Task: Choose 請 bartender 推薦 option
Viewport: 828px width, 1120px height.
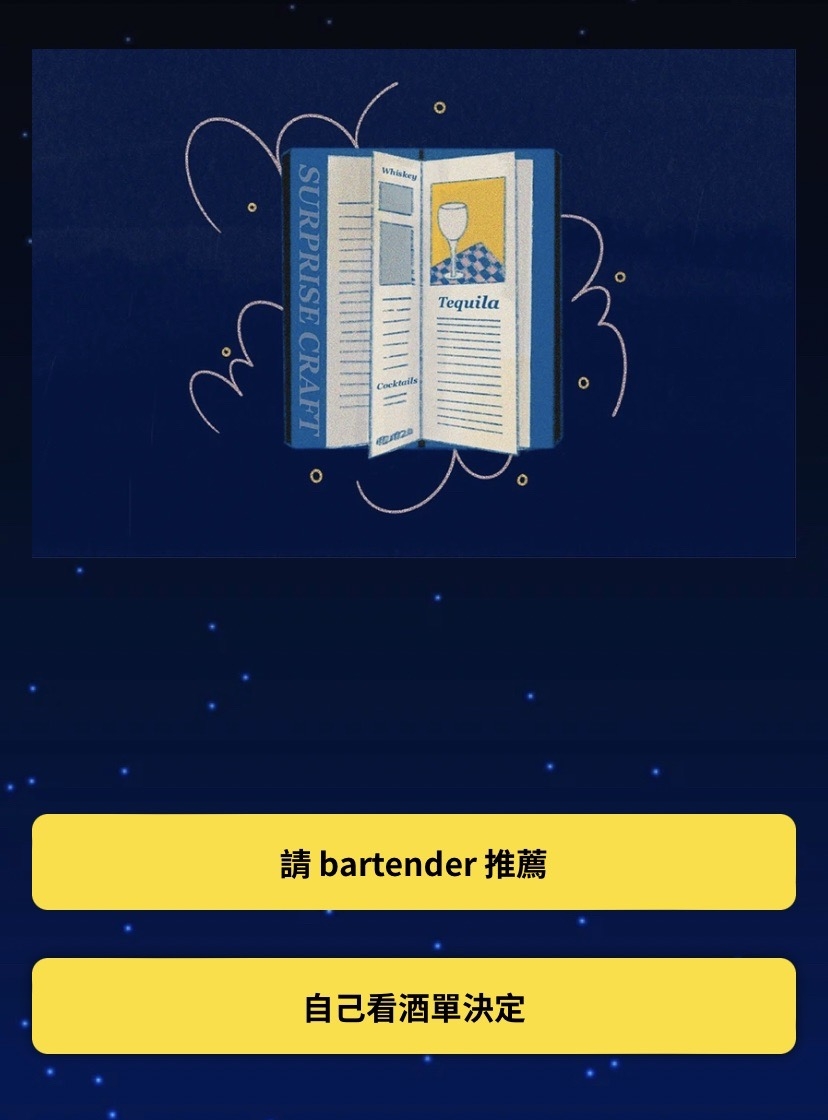Action: (x=414, y=862)
